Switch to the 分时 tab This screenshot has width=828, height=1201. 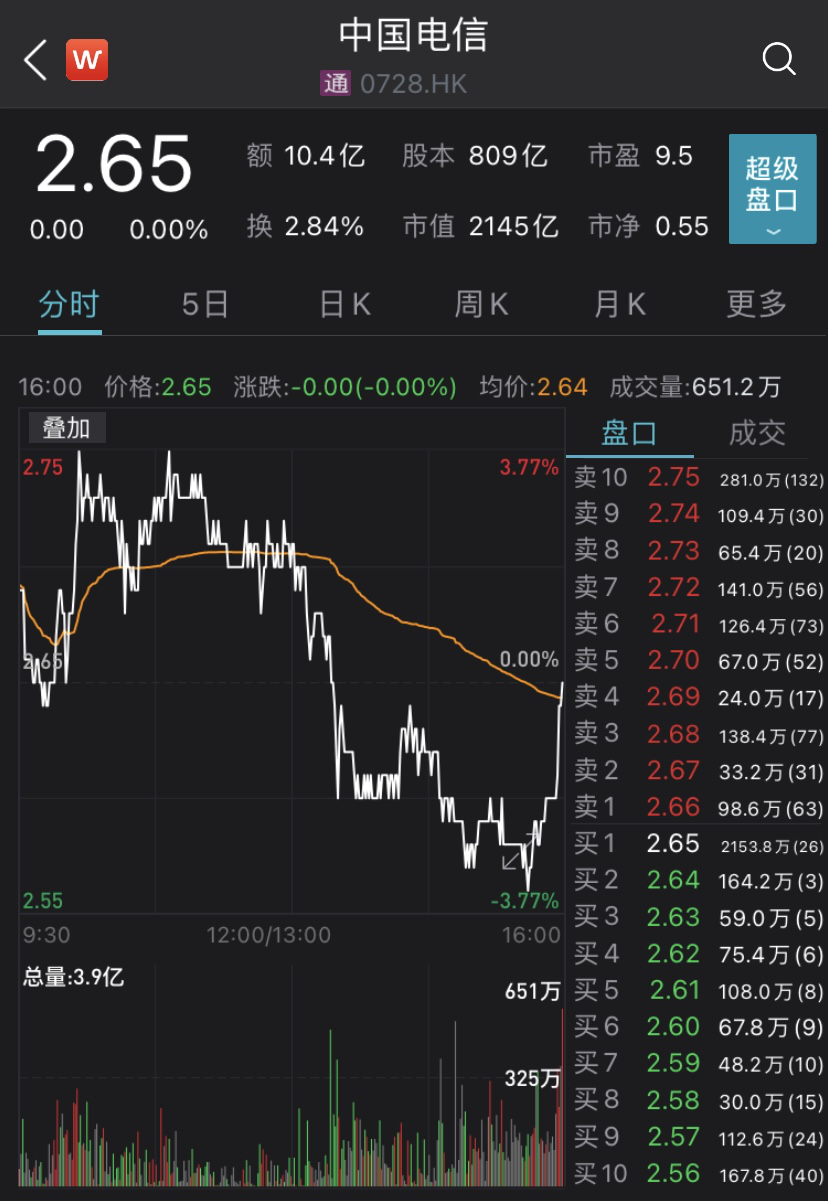(69, 304)
